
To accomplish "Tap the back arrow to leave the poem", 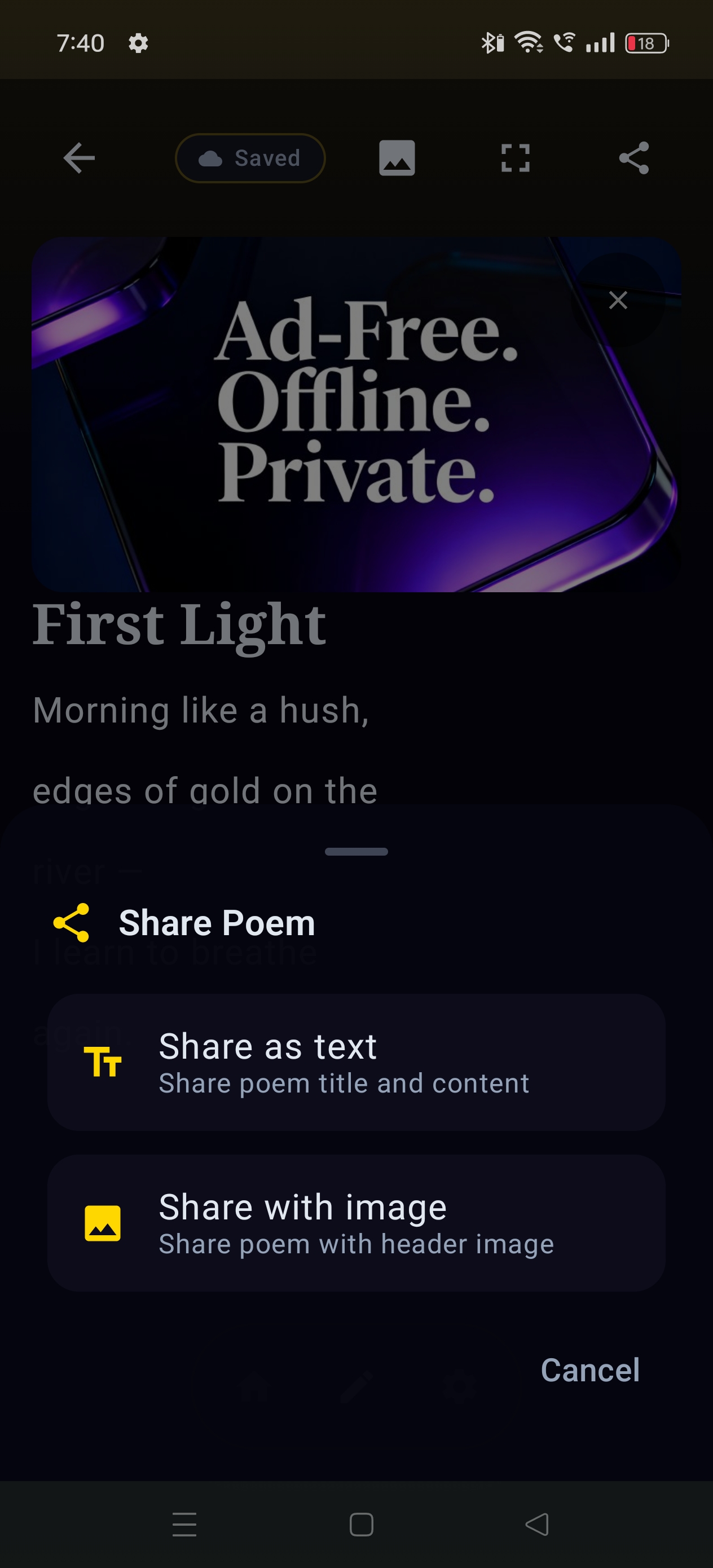I will click(x=78, y=158).
